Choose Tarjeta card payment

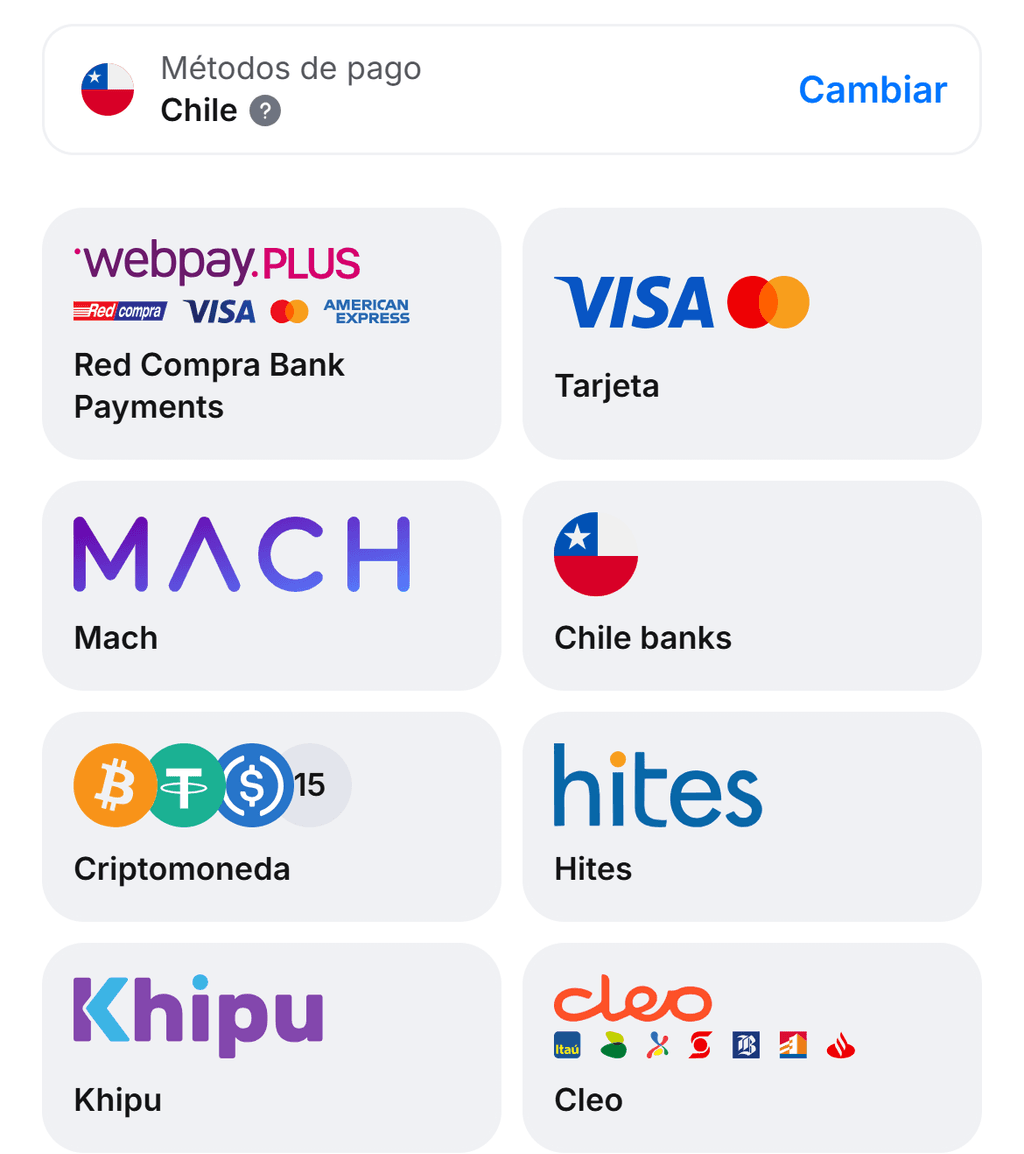(751, 334)
